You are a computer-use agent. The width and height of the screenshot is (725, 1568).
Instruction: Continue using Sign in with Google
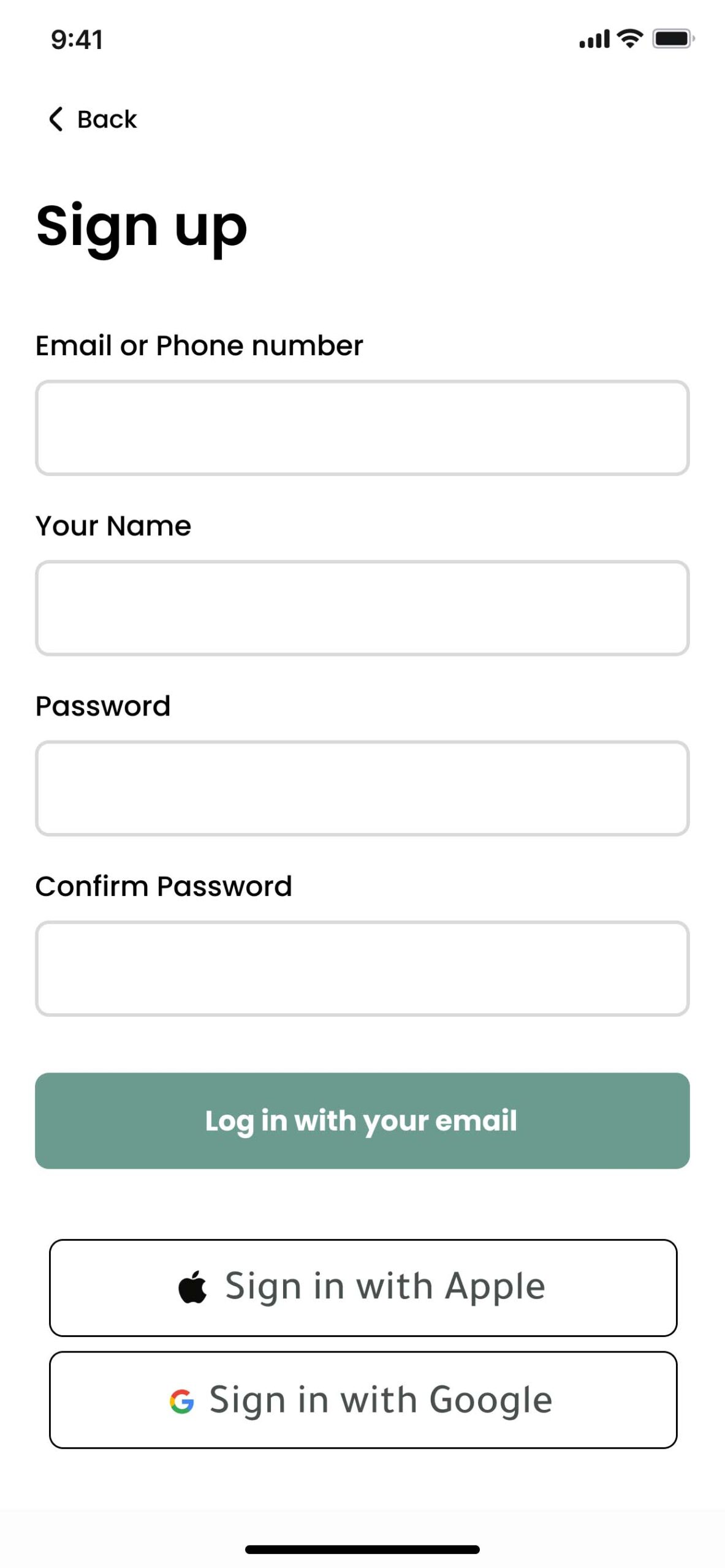coord(363,1400)
